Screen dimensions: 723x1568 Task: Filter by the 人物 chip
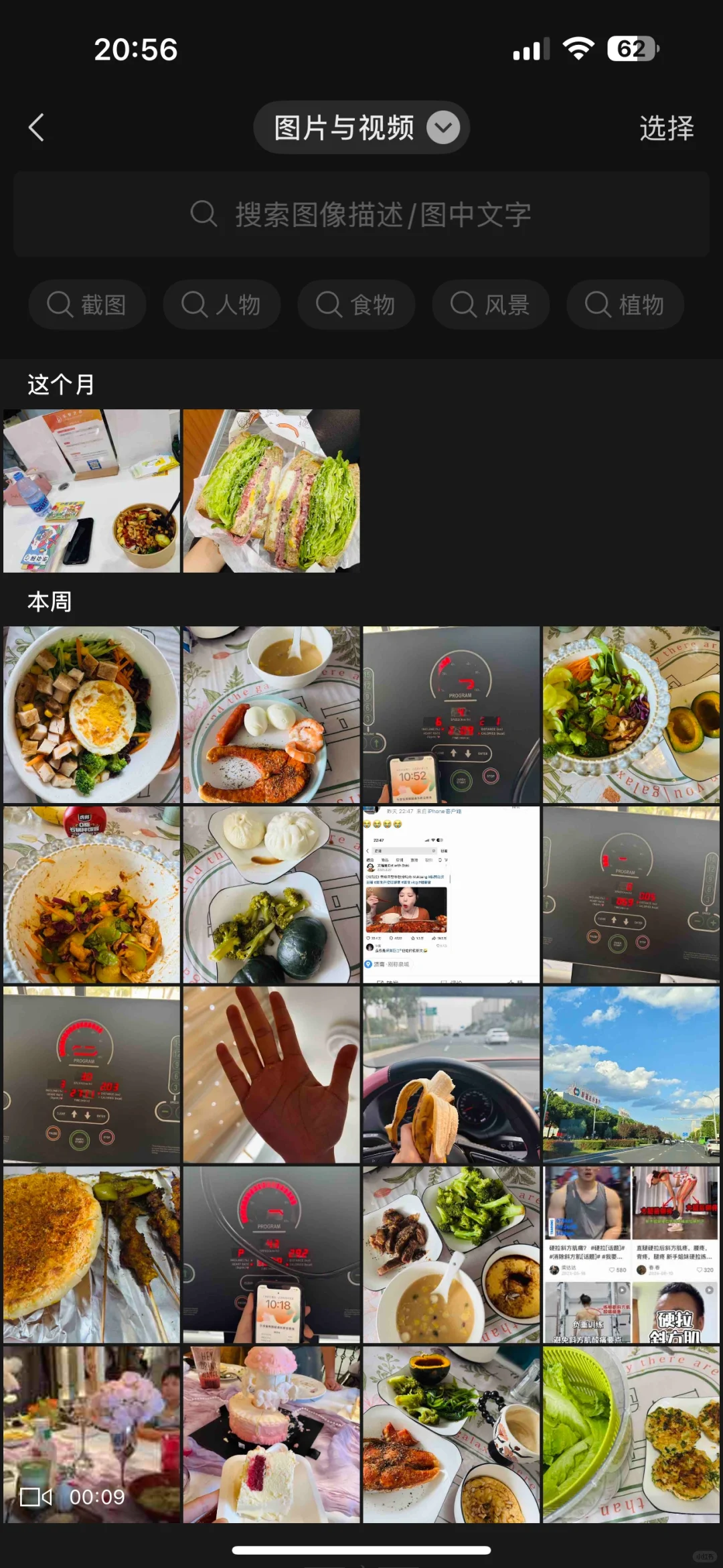point(222,305)
